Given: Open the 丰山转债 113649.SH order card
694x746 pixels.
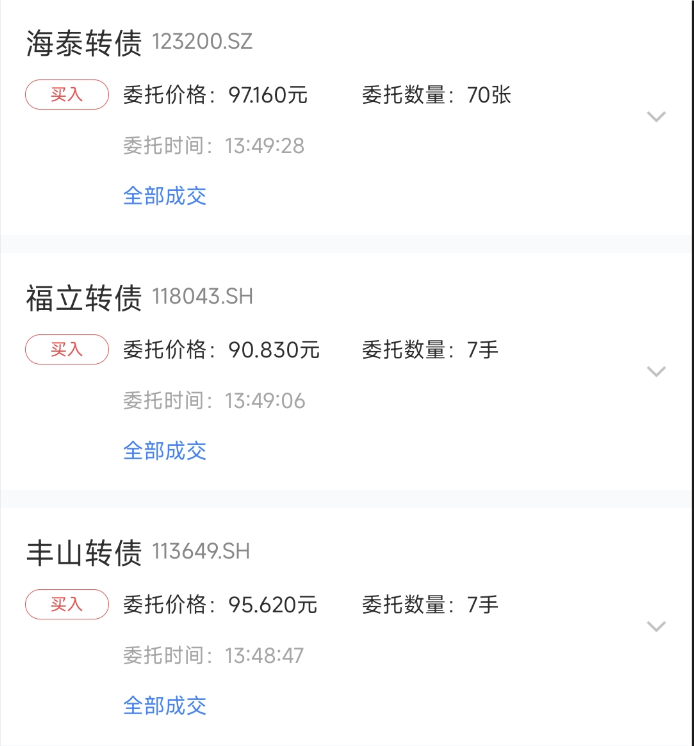Looking at the screenshot, I should [346, 627].
